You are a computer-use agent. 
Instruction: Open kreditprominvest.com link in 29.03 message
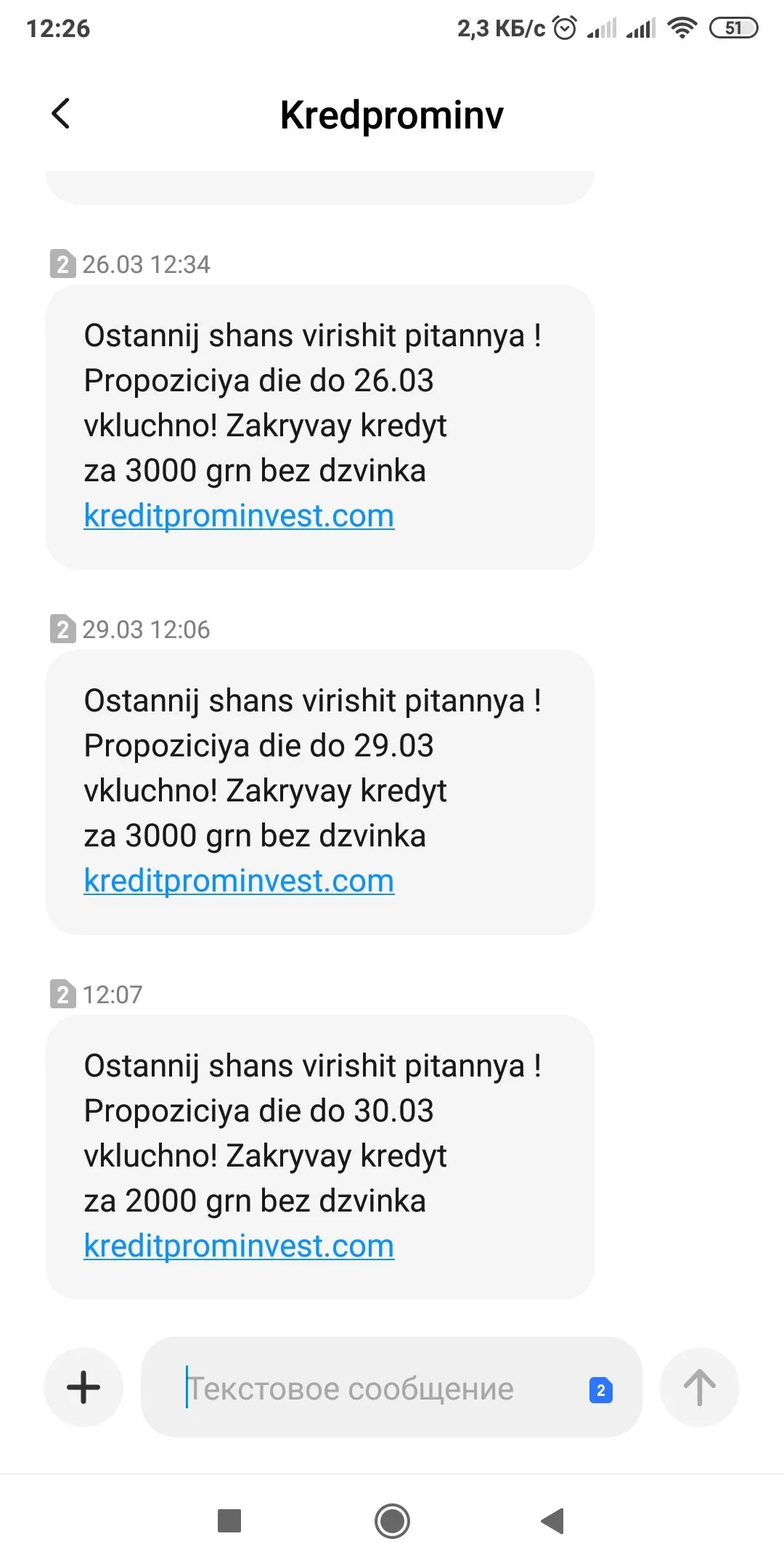click(239, 881)
